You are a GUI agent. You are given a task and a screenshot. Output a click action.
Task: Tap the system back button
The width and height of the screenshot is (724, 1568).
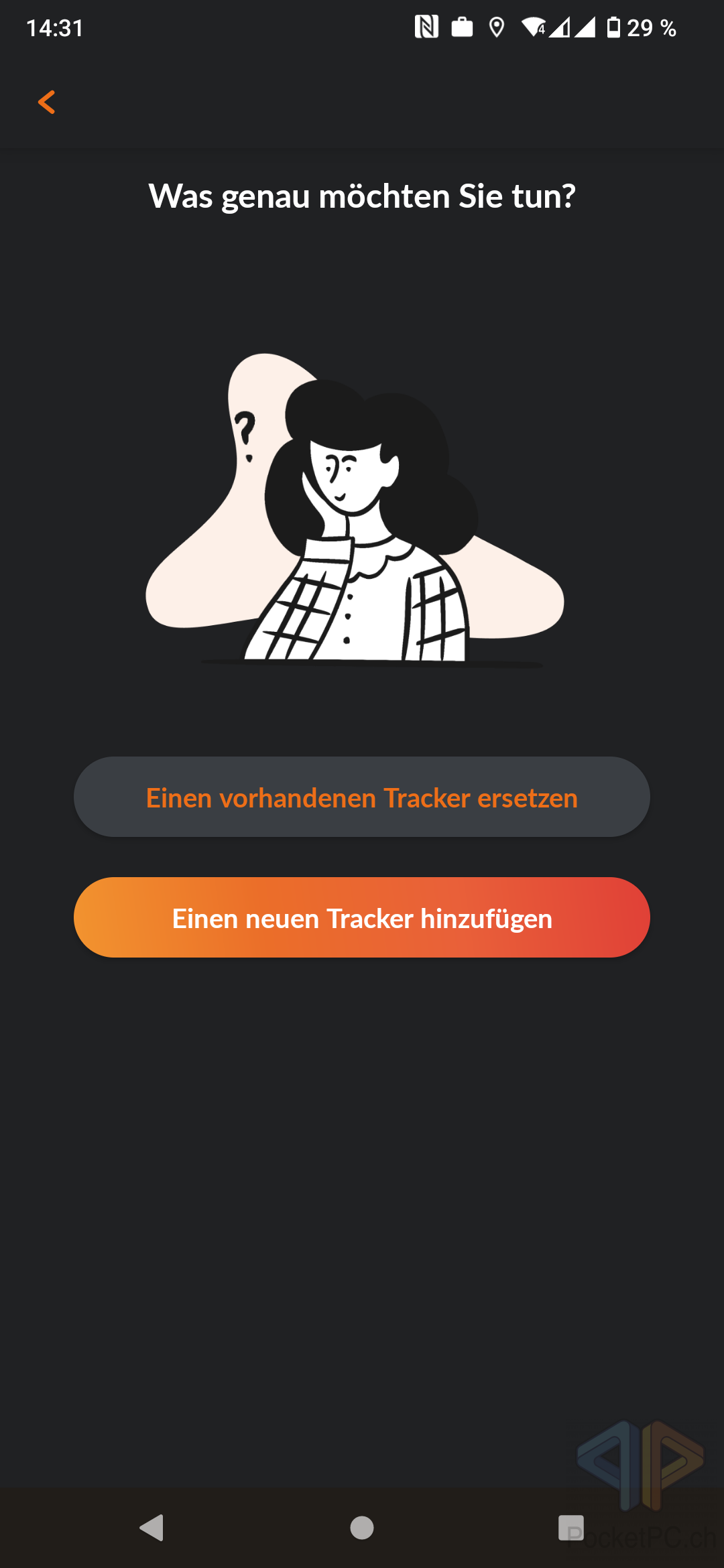(x=152, y=1528)
